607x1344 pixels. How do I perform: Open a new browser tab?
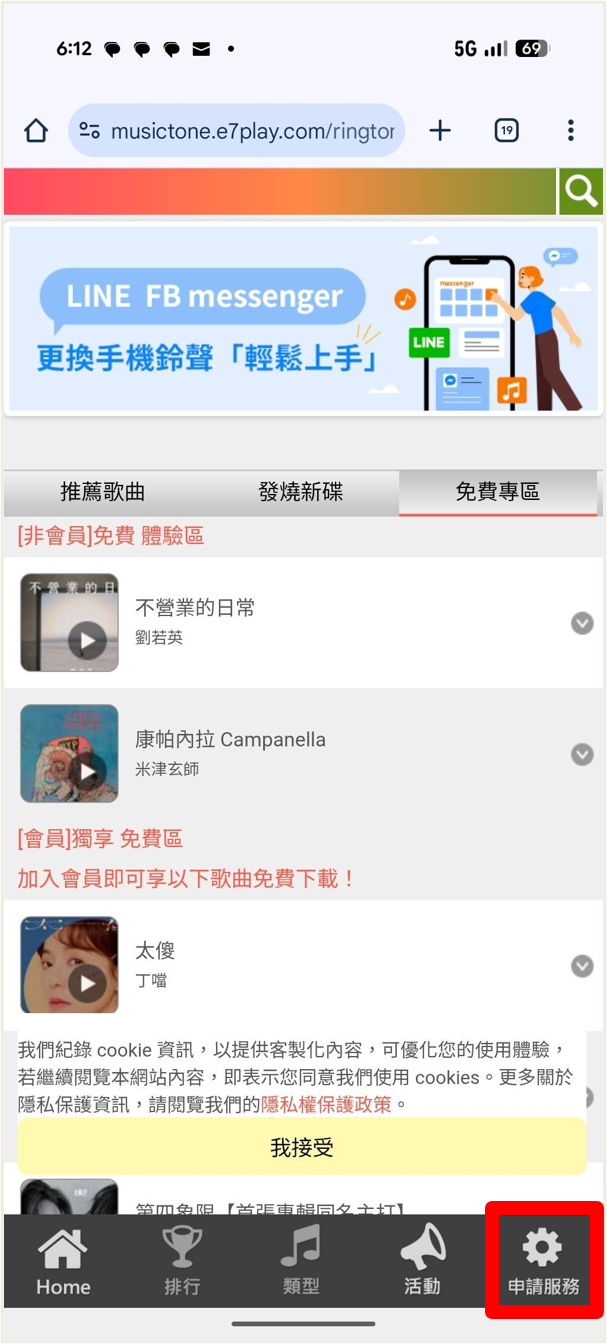pos(440,131)
